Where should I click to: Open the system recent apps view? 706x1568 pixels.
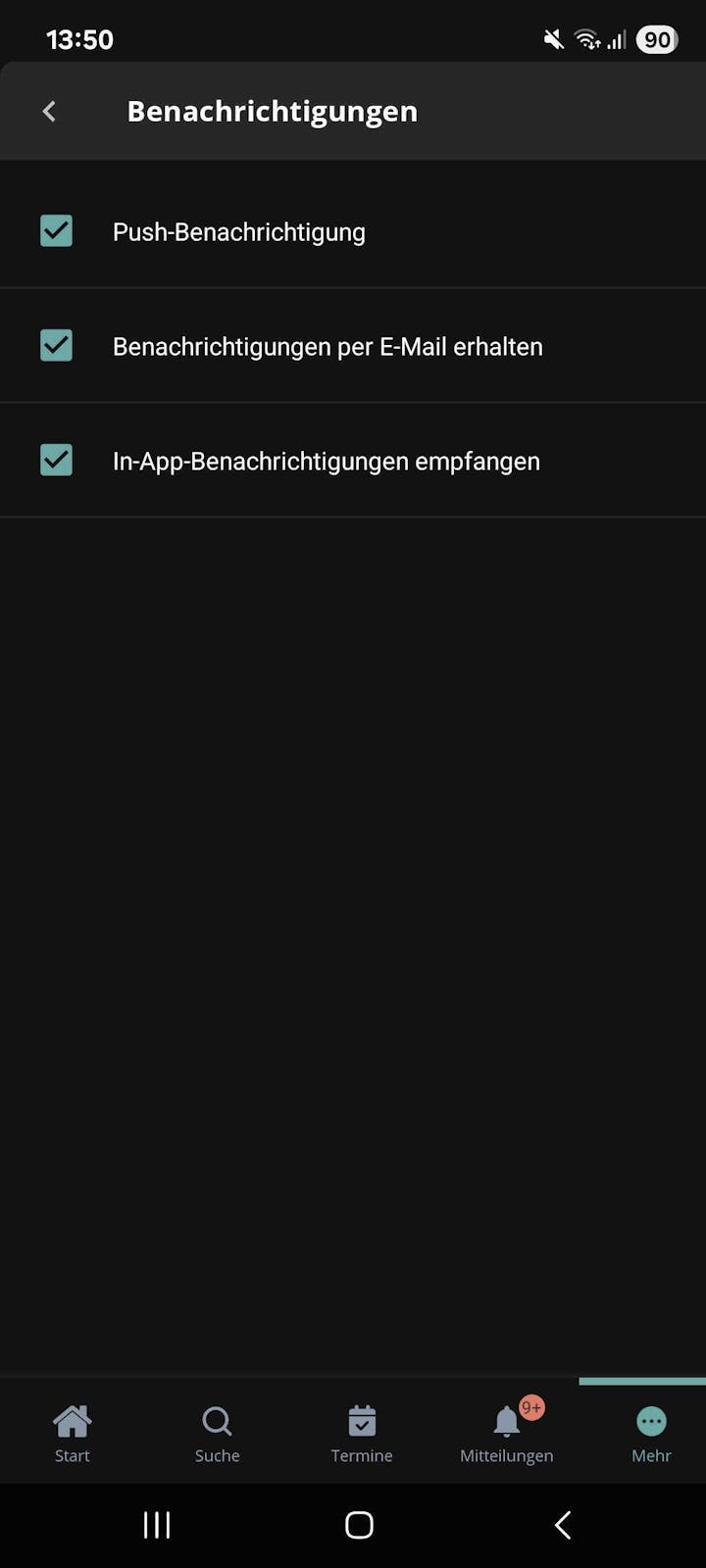157,1525
